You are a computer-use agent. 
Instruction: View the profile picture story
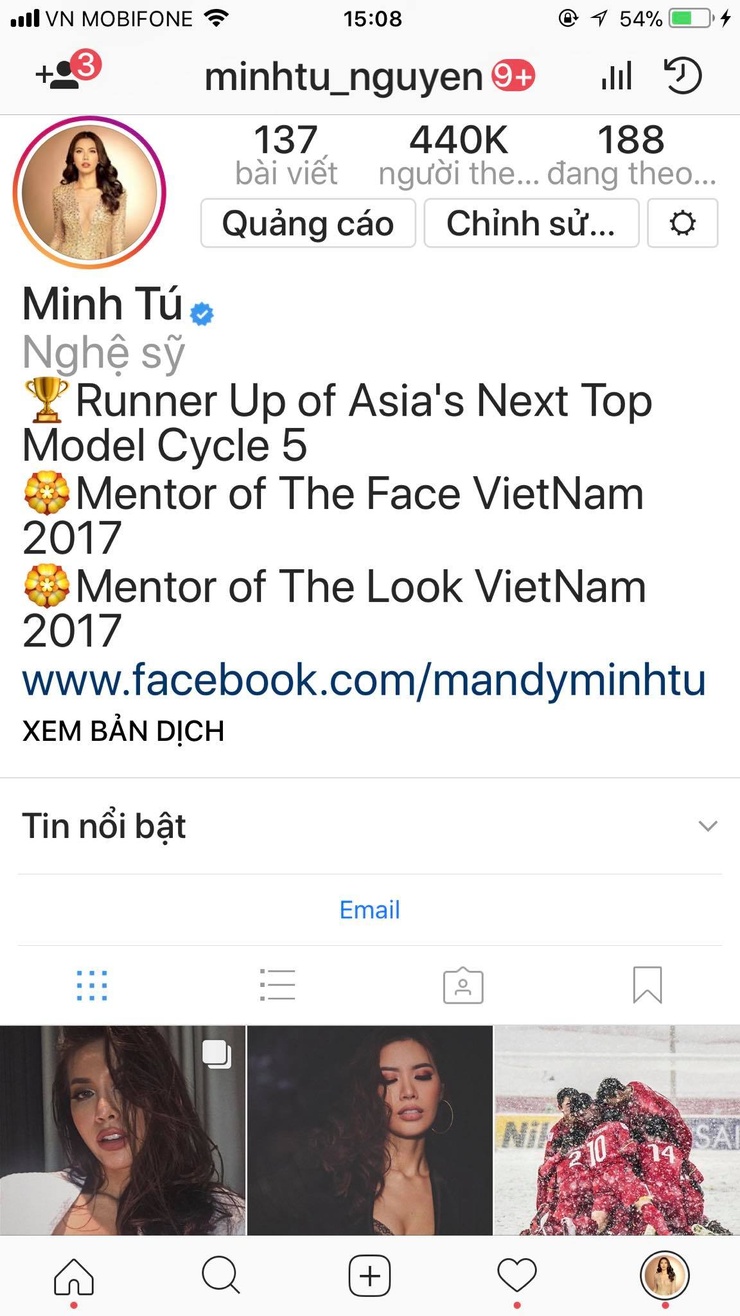(89, 192)
